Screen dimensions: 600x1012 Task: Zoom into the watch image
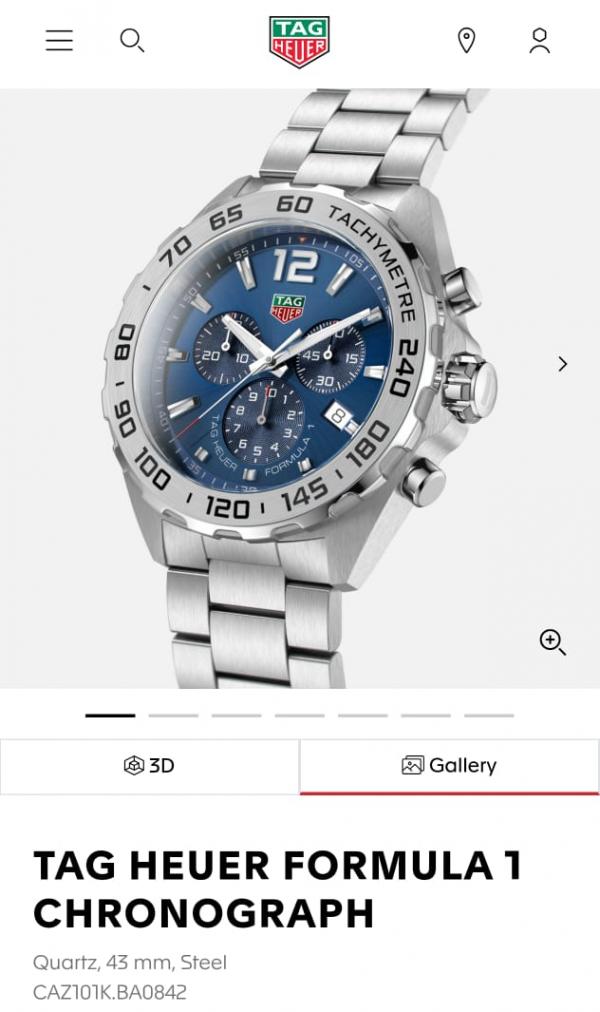pyautogui.click(x=552, y=642)
